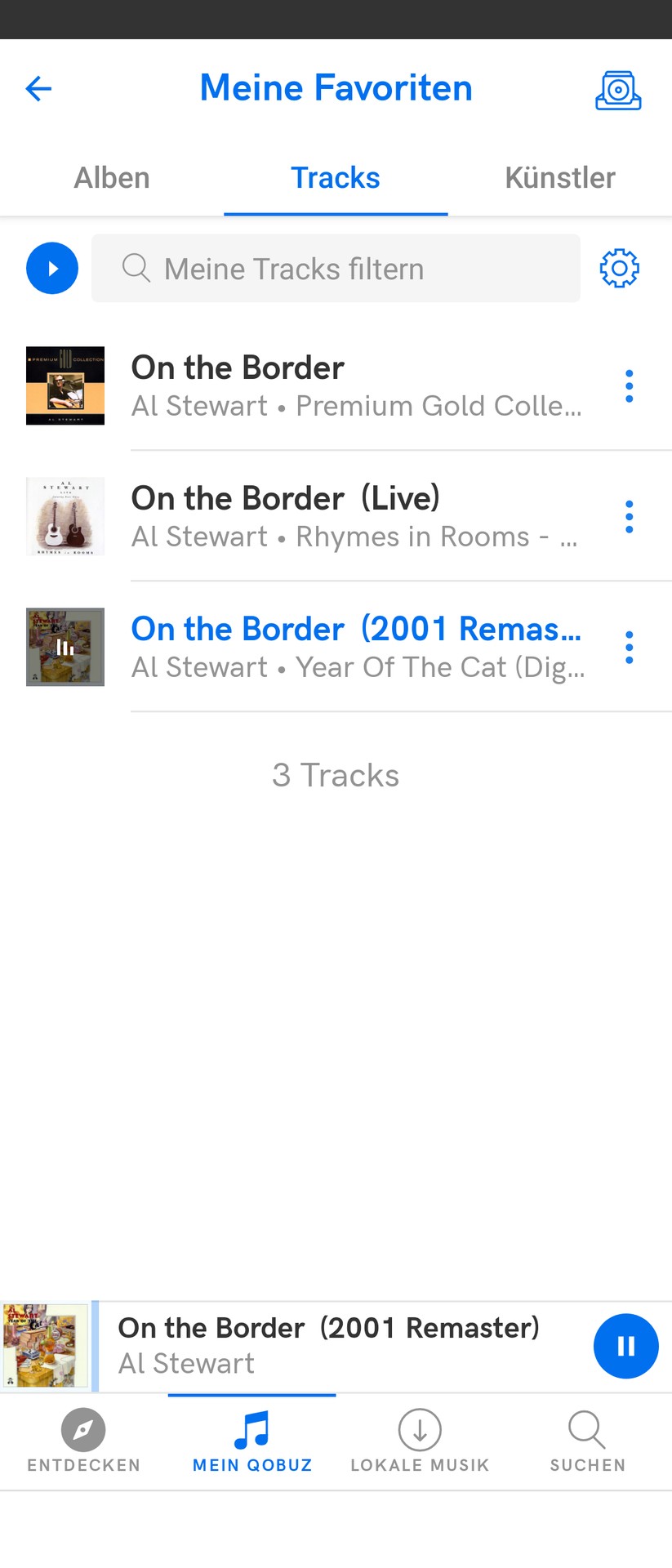This screenshot has height=1568, width=672.
Task: Click the back arrow to leave Meine Favoriten
Action: click(38, 88)
